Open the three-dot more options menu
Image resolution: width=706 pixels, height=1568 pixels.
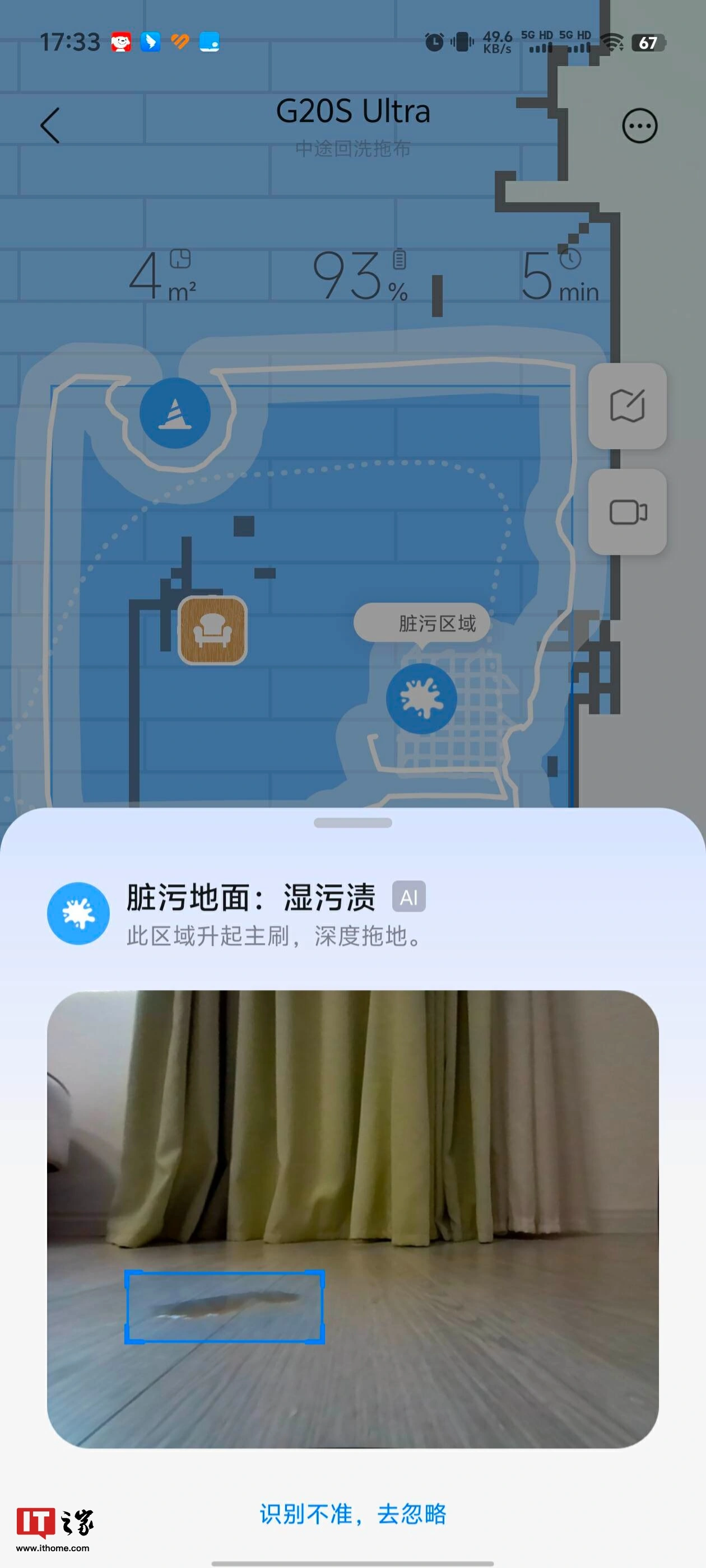click(x=639, y=126)
